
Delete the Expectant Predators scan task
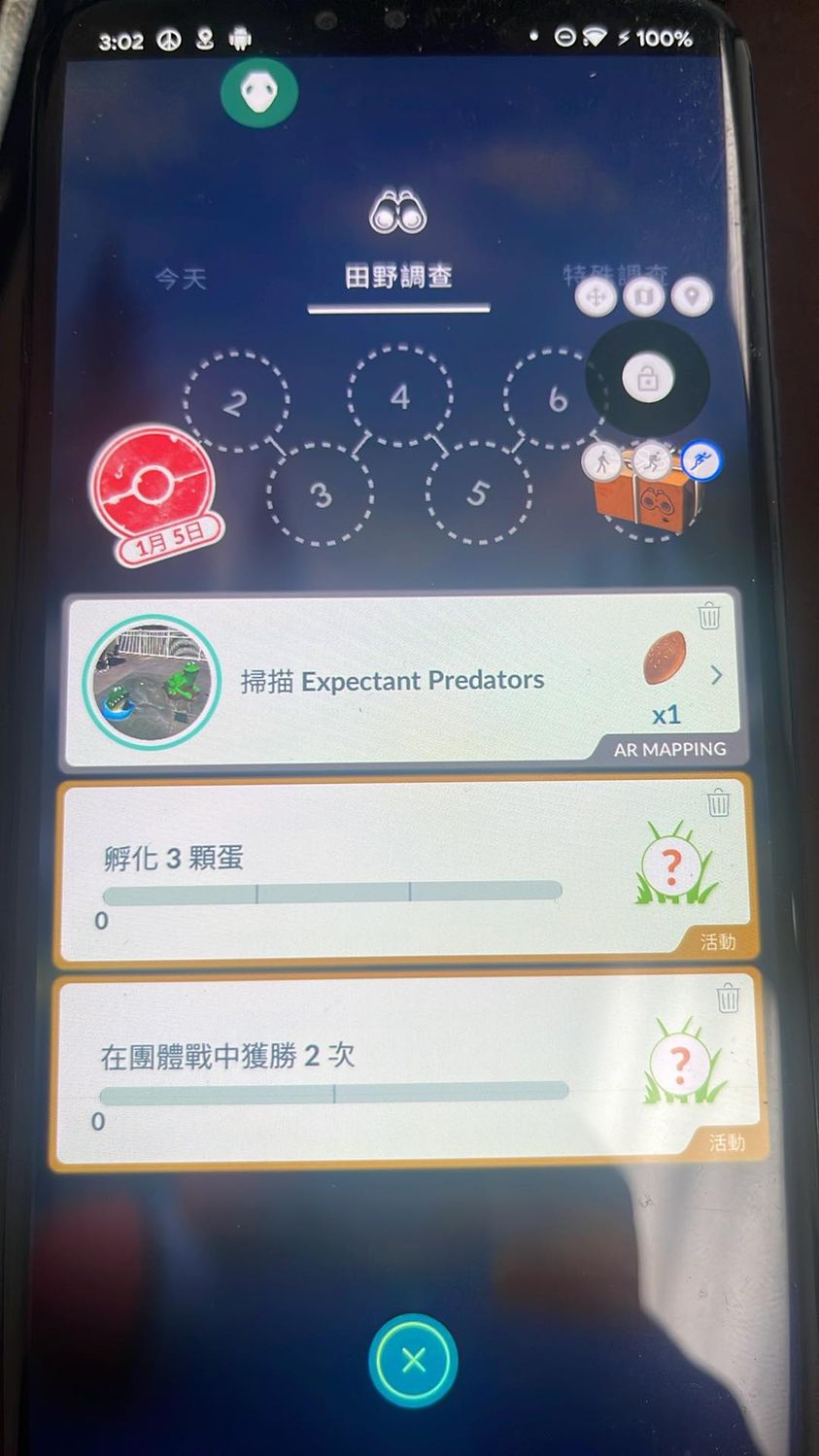pyautogui.click(x=710, y=616)
